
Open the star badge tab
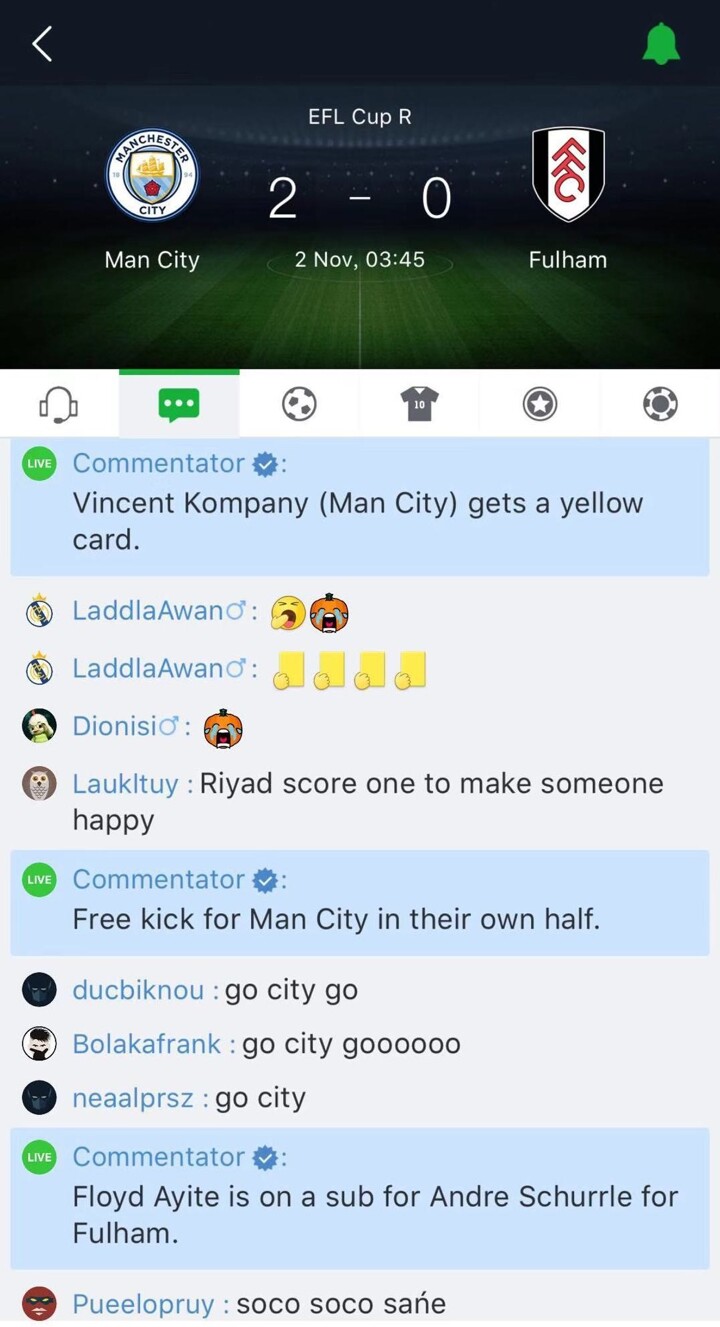(540, 404)
